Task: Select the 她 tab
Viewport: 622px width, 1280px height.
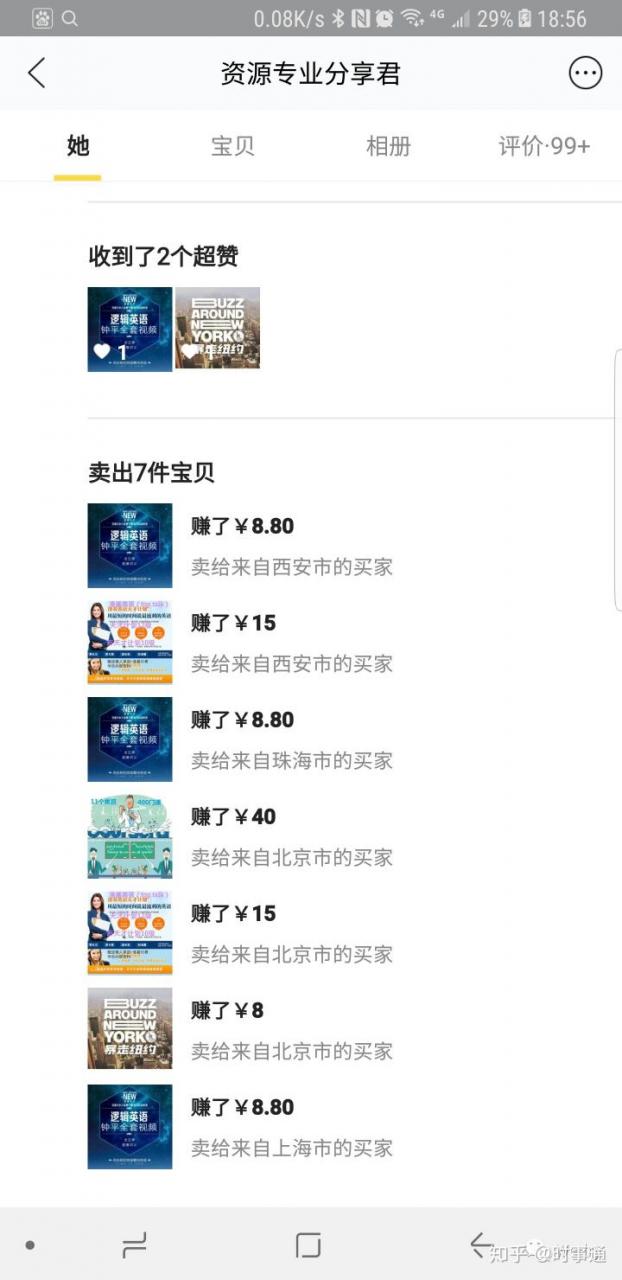Action: tap(78, 146)
